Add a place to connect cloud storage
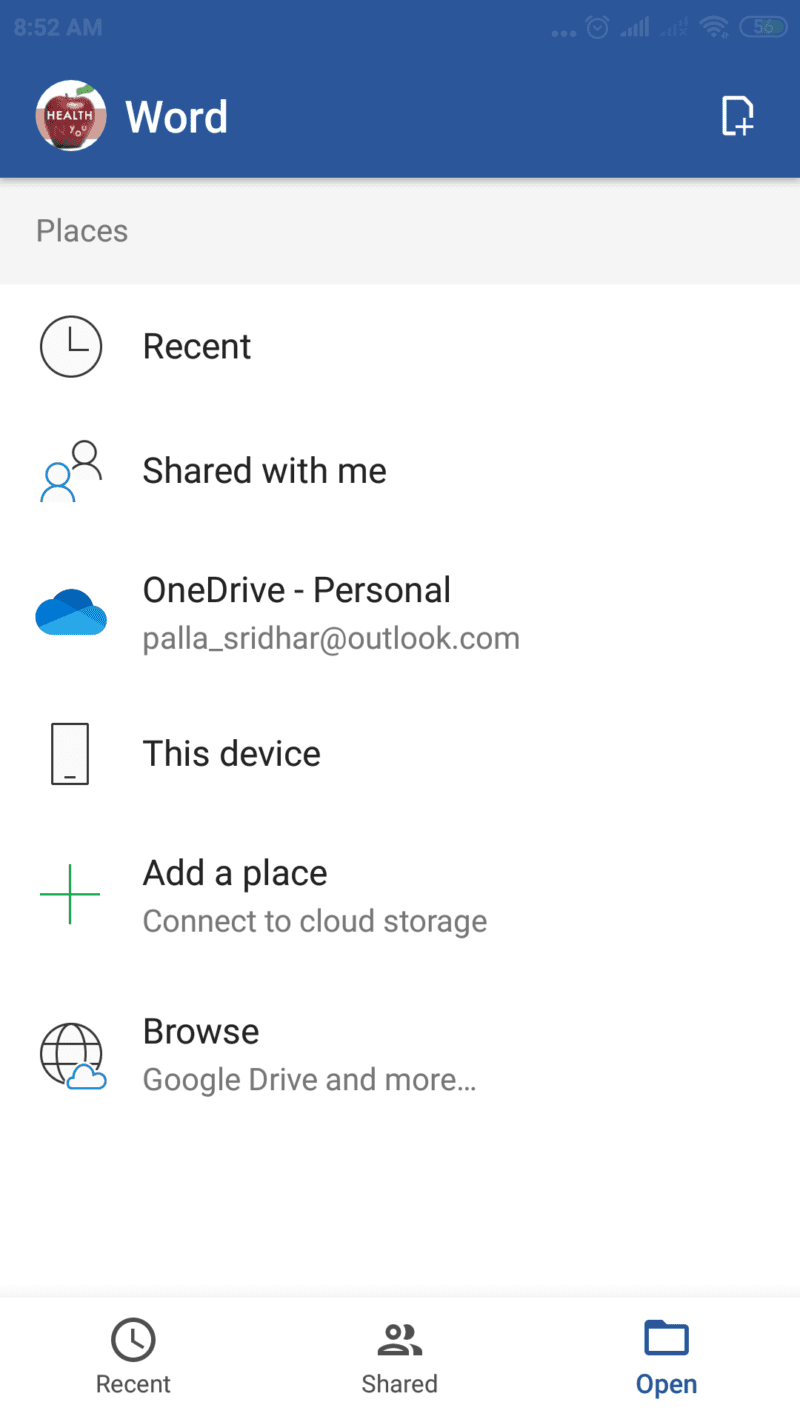 [x=400, y=894]
